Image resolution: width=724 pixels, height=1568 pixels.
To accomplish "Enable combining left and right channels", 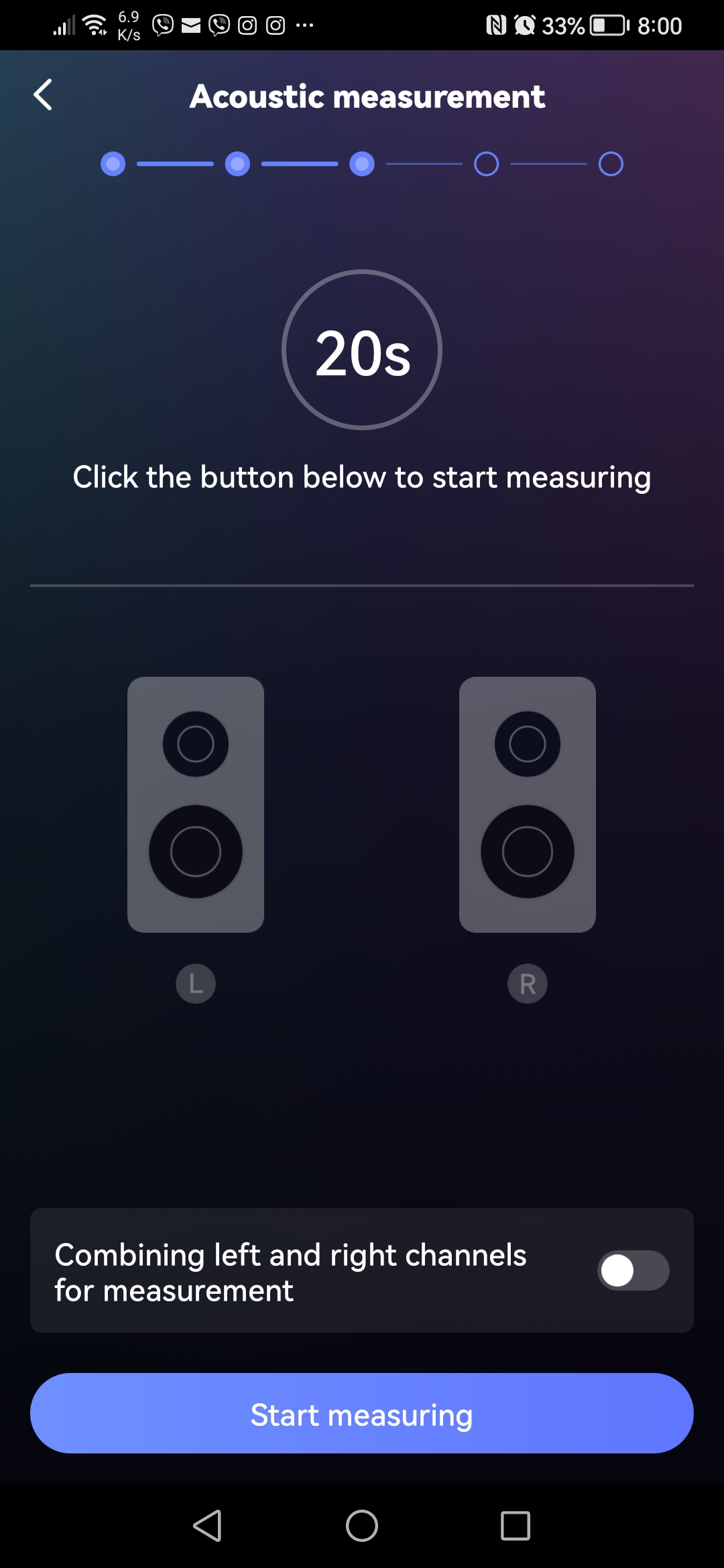I will (x=632, y=1270).
